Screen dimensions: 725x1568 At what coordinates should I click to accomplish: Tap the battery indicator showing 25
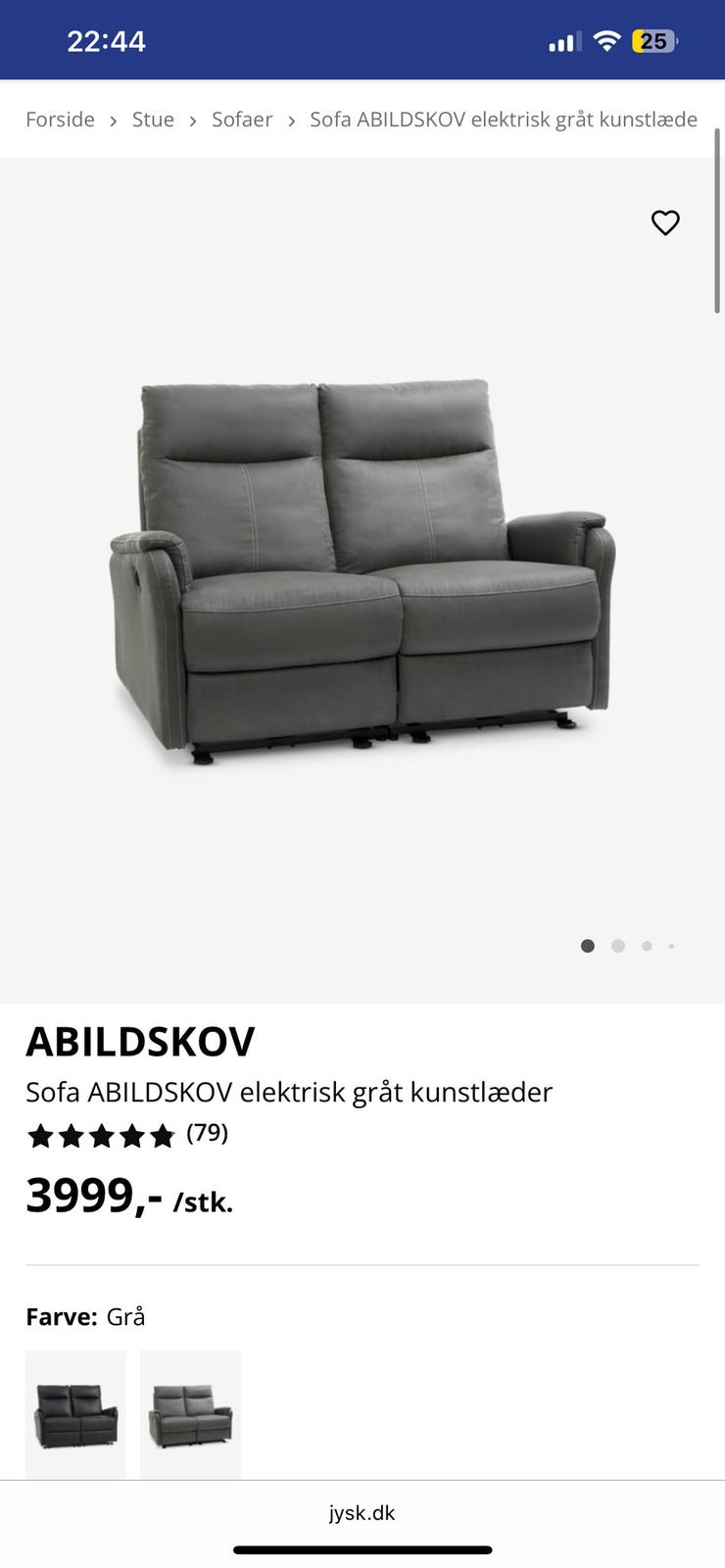654,41
